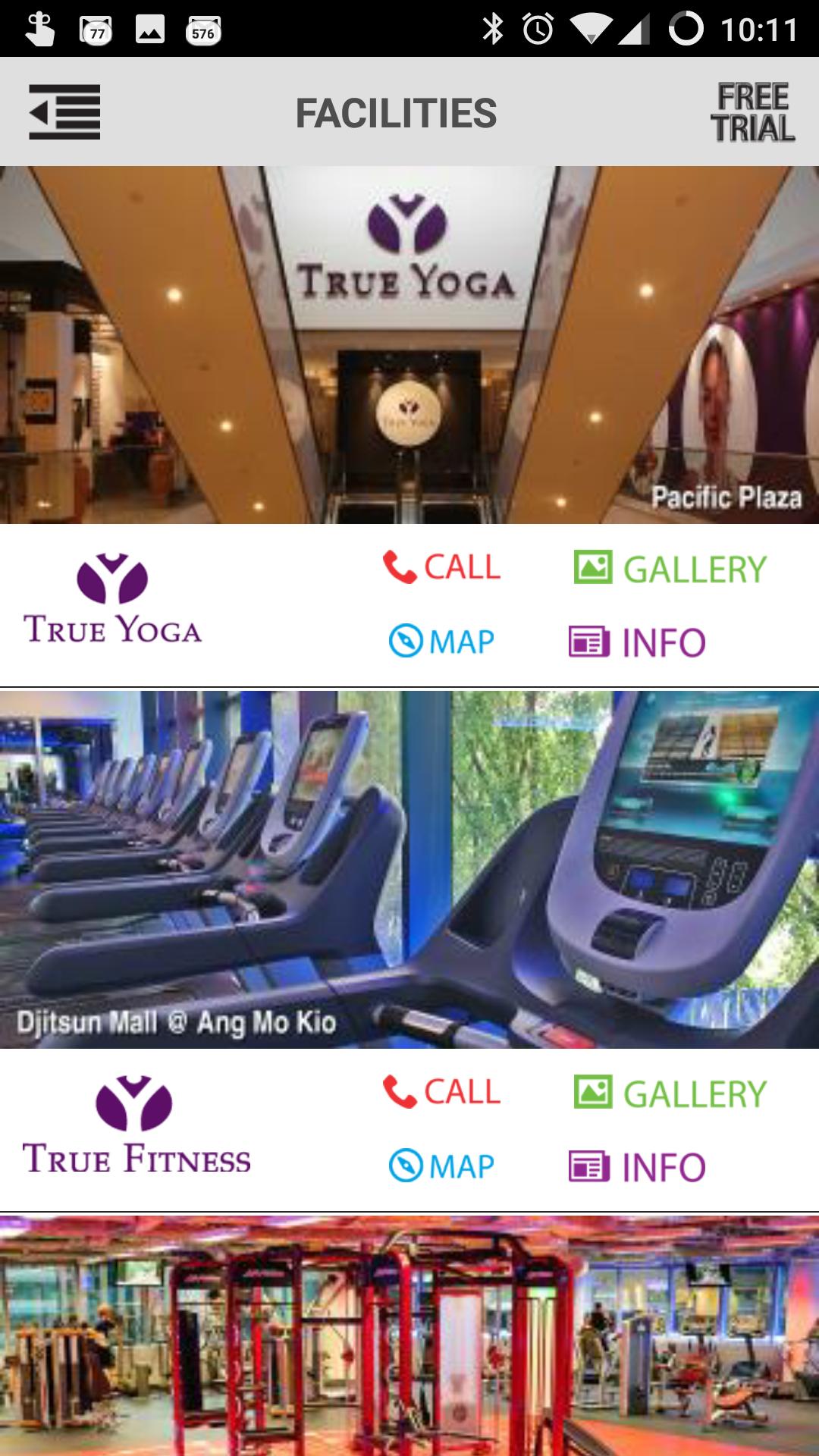The image size is (819, 1456).
Task: Tap the Free Trial button
Action: (x=752, y=112)
